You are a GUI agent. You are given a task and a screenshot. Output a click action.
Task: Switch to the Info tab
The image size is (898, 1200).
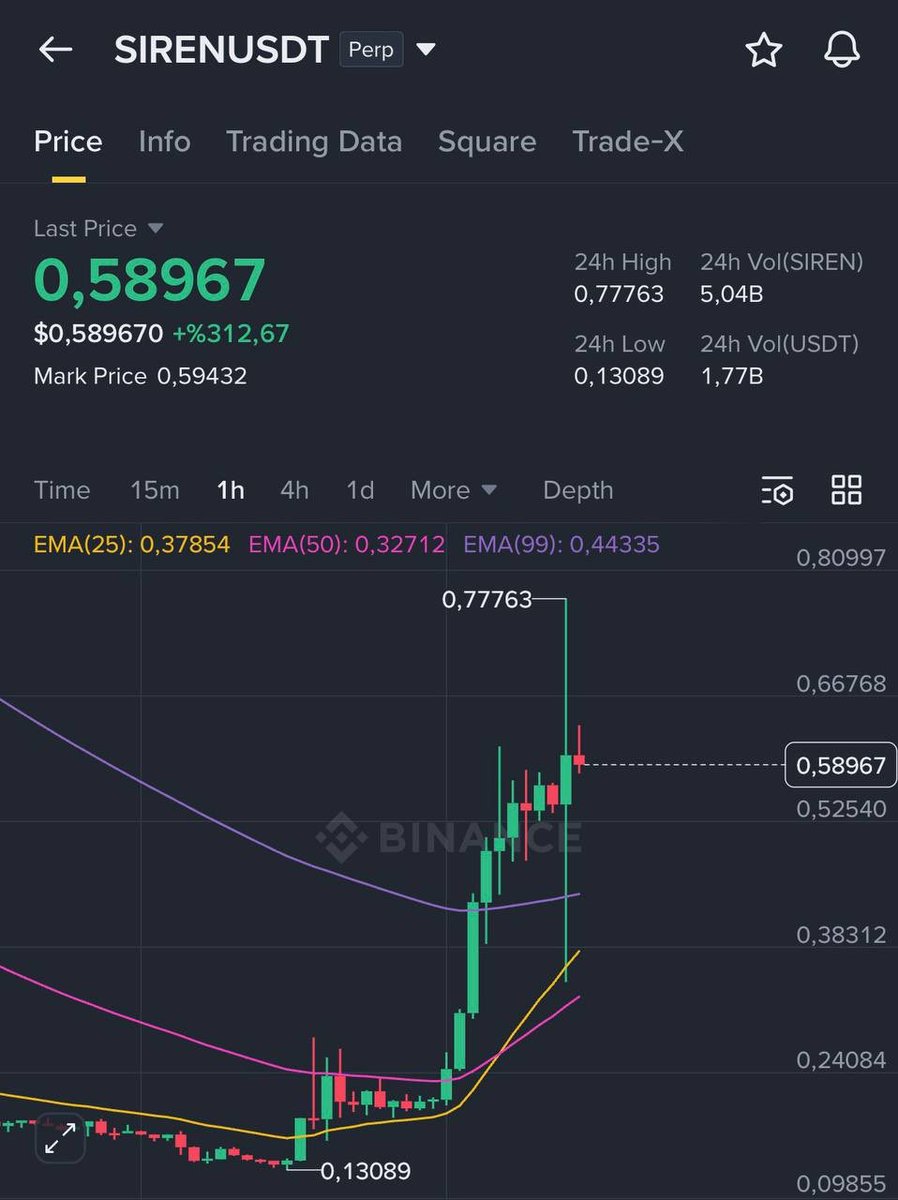[164, 142]
